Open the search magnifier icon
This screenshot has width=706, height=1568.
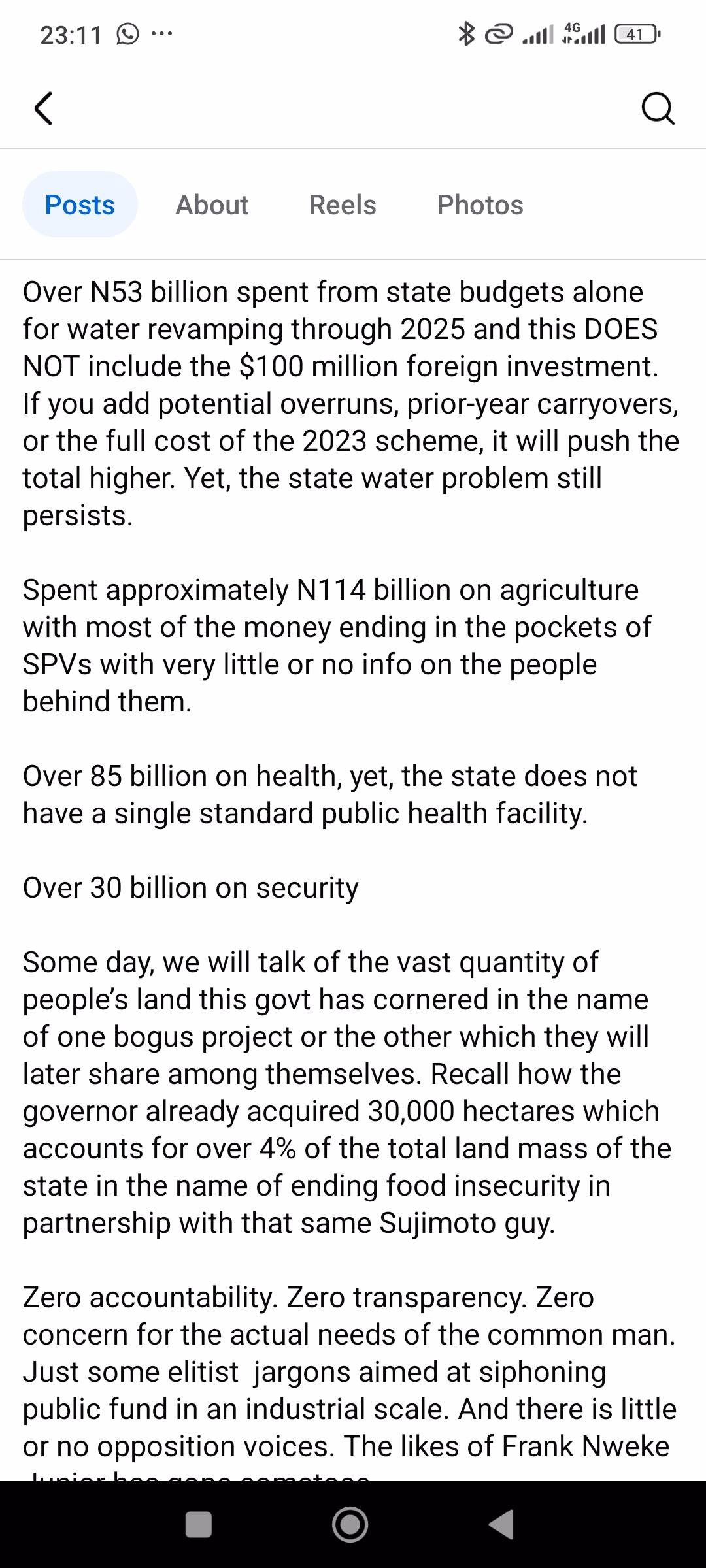[x=658, y=108]
